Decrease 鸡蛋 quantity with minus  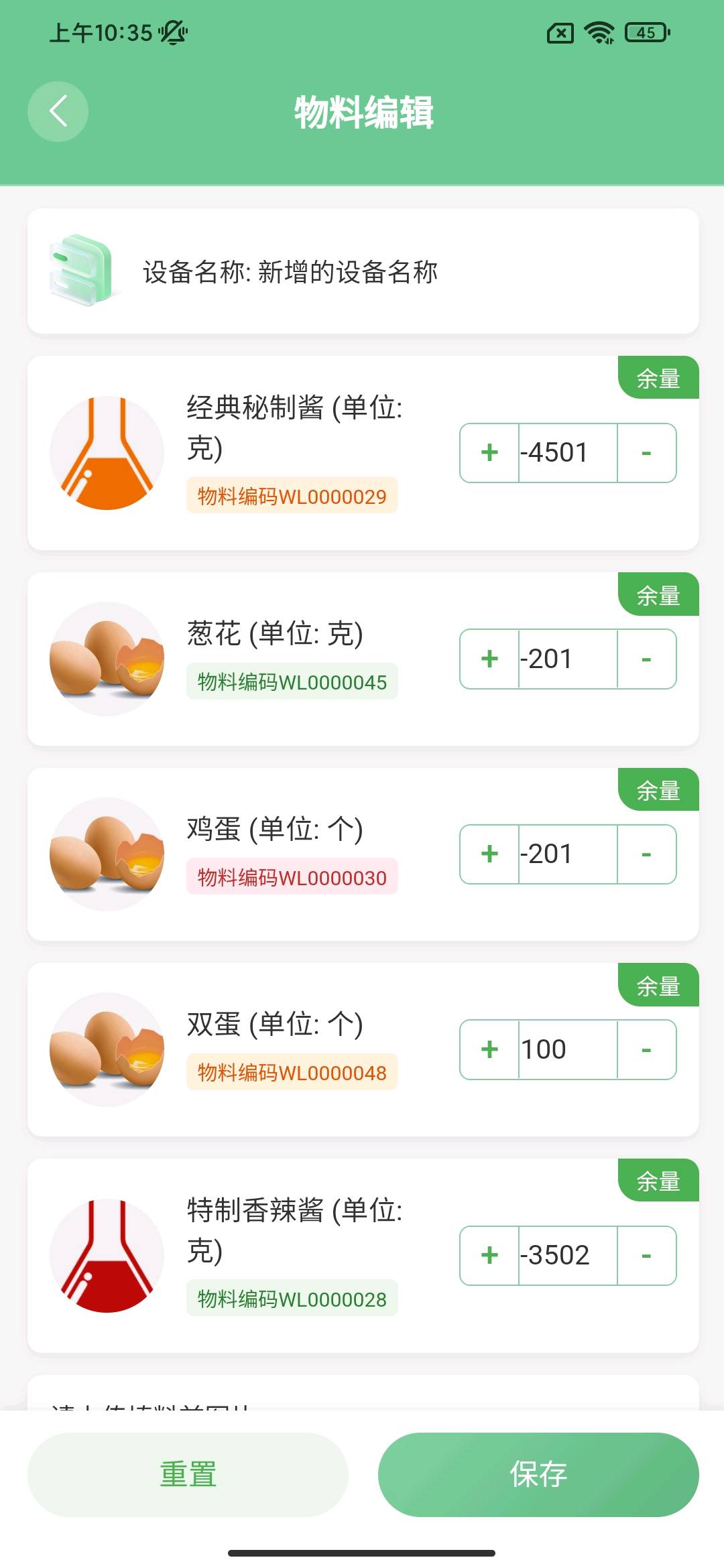click(646, 854)
